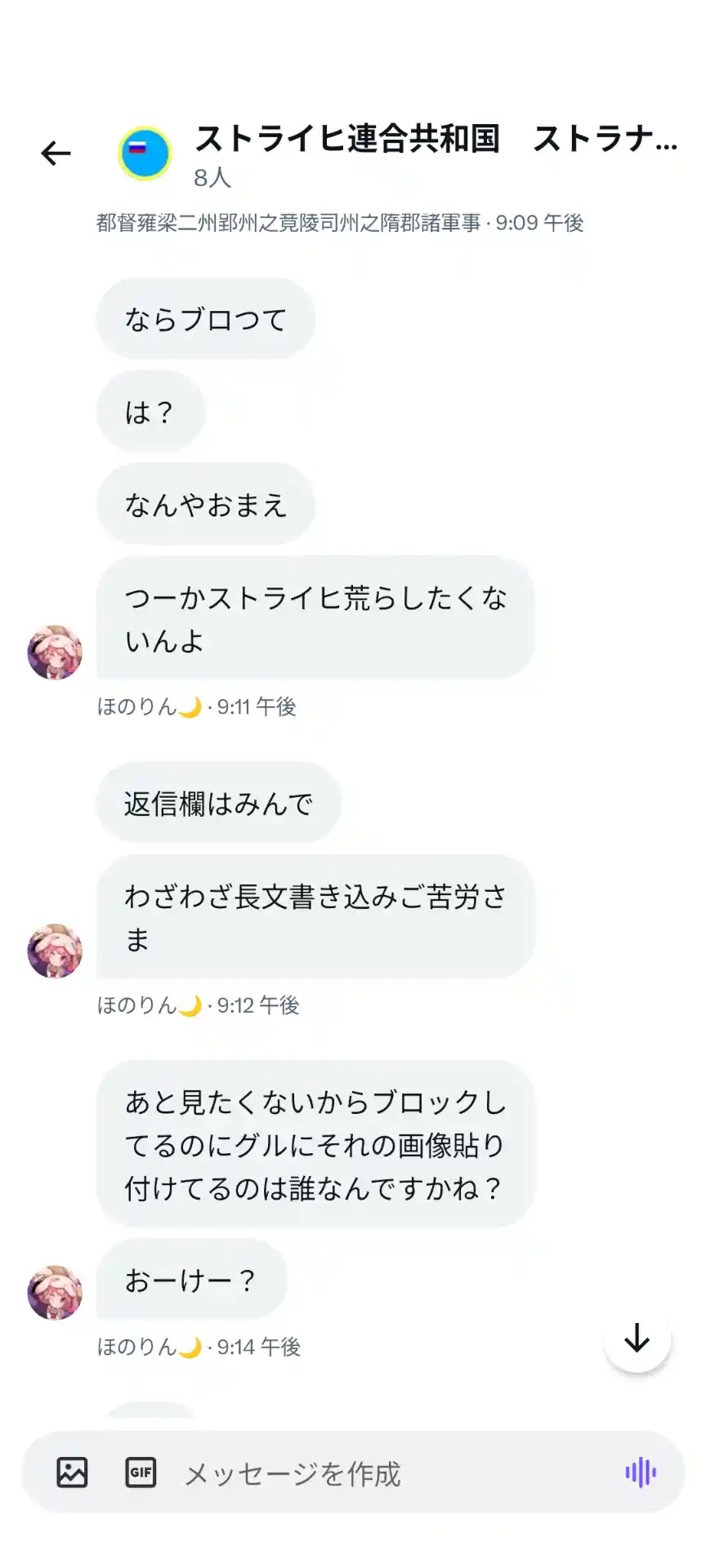Open ほのりん's avatar beside the 9:14 message

55,1293
